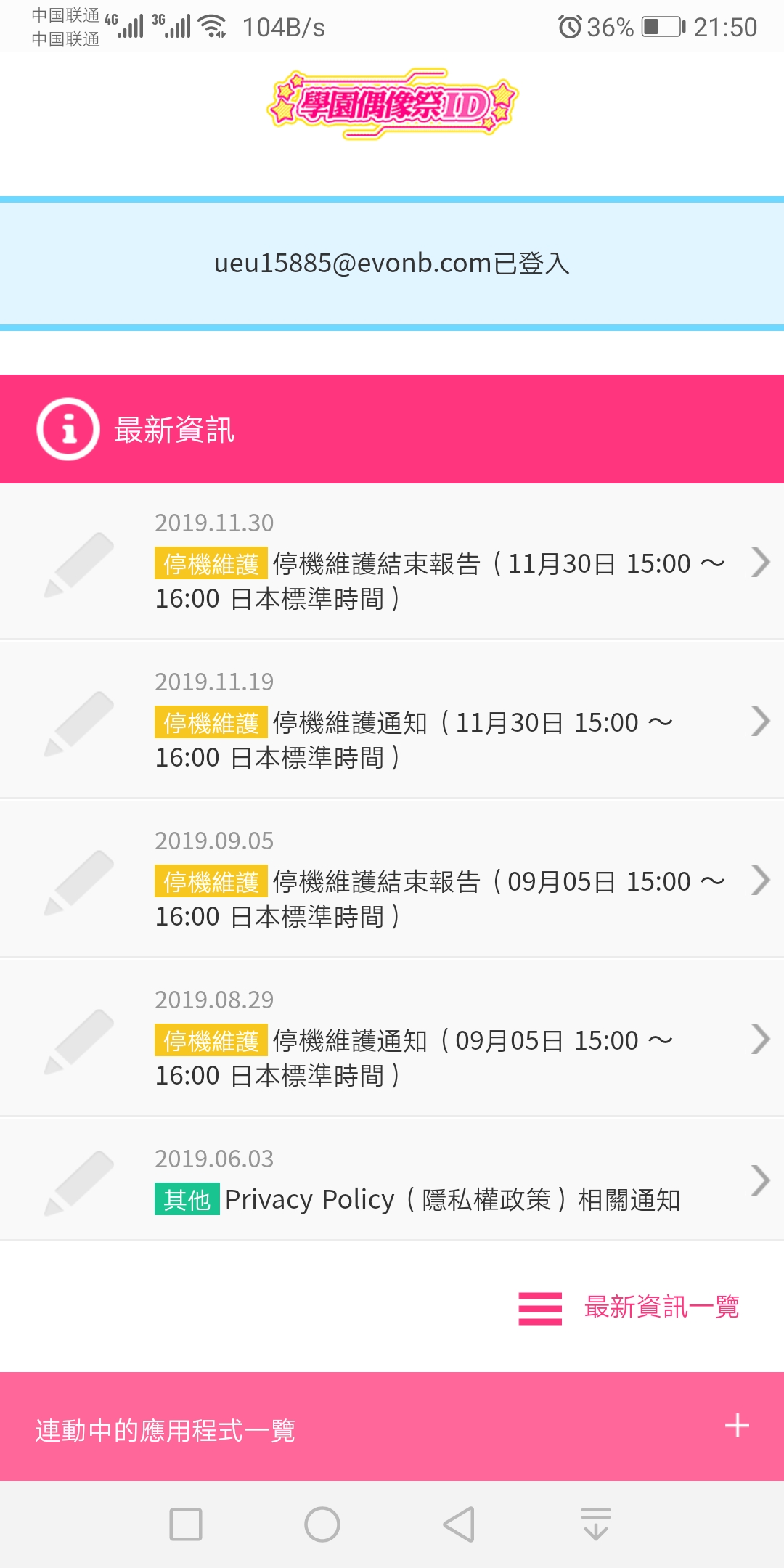Go to the home screen
784x1568 pixels.
coord(322,1524)
